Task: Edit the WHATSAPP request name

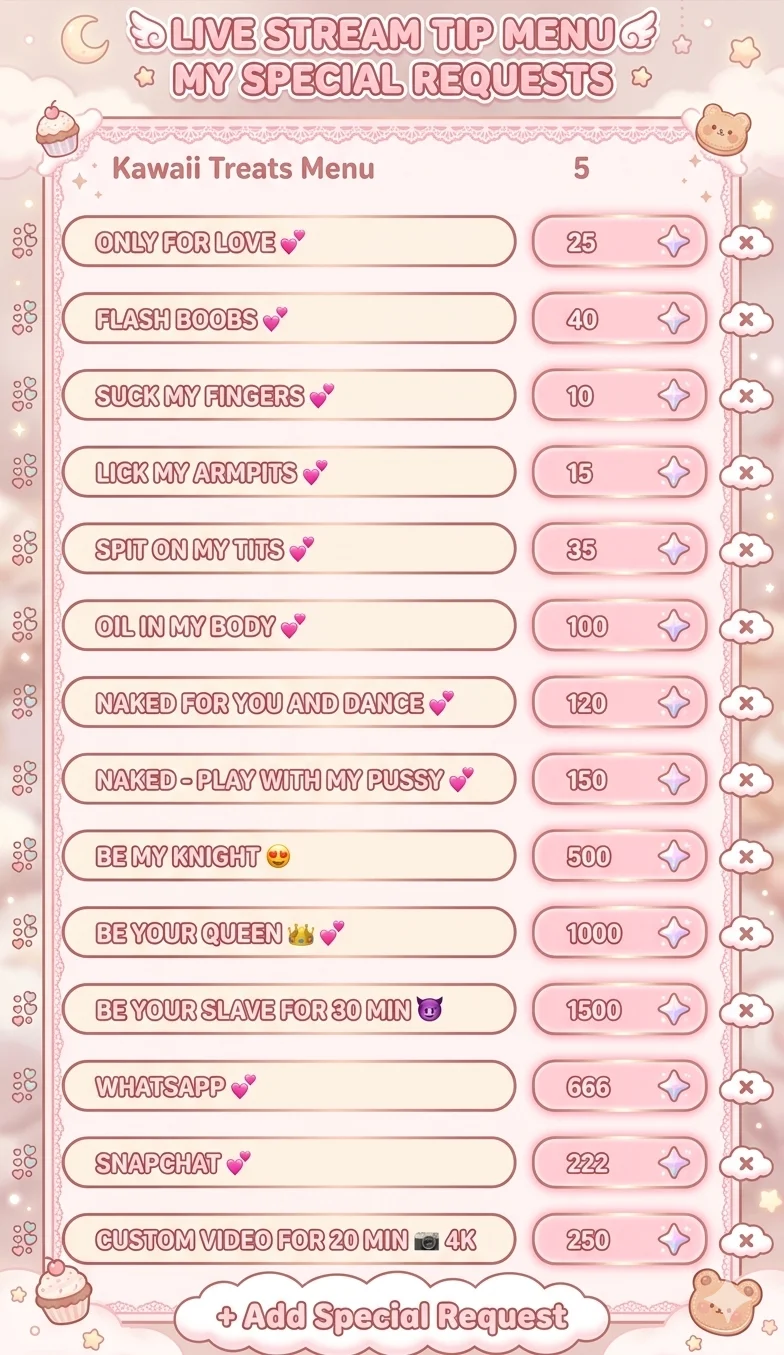Action: (288, 1086)
